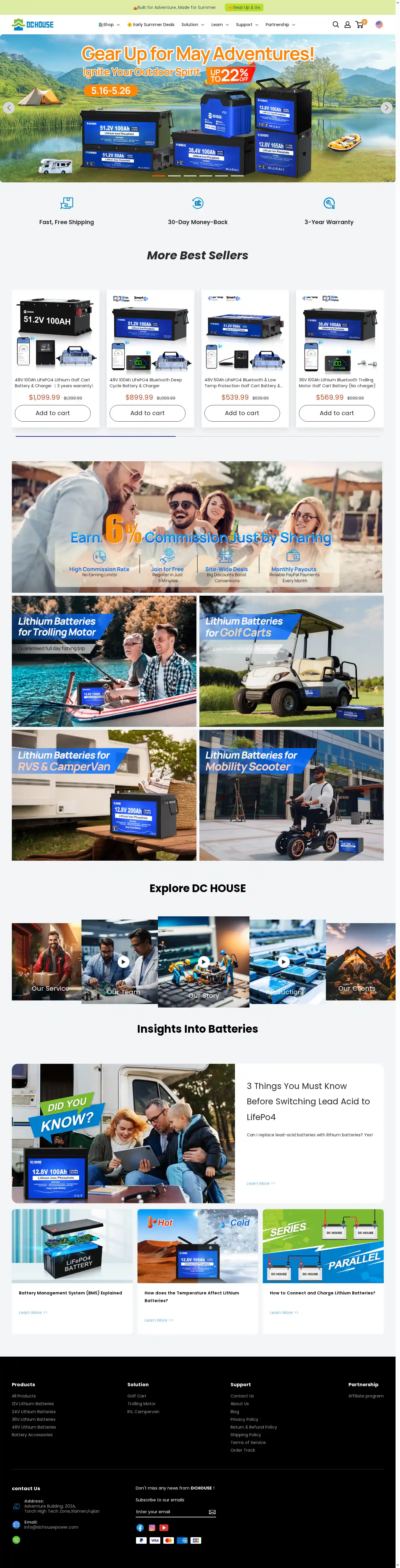
Task: Open Early Summer Deals
Action: pos(151,25)
